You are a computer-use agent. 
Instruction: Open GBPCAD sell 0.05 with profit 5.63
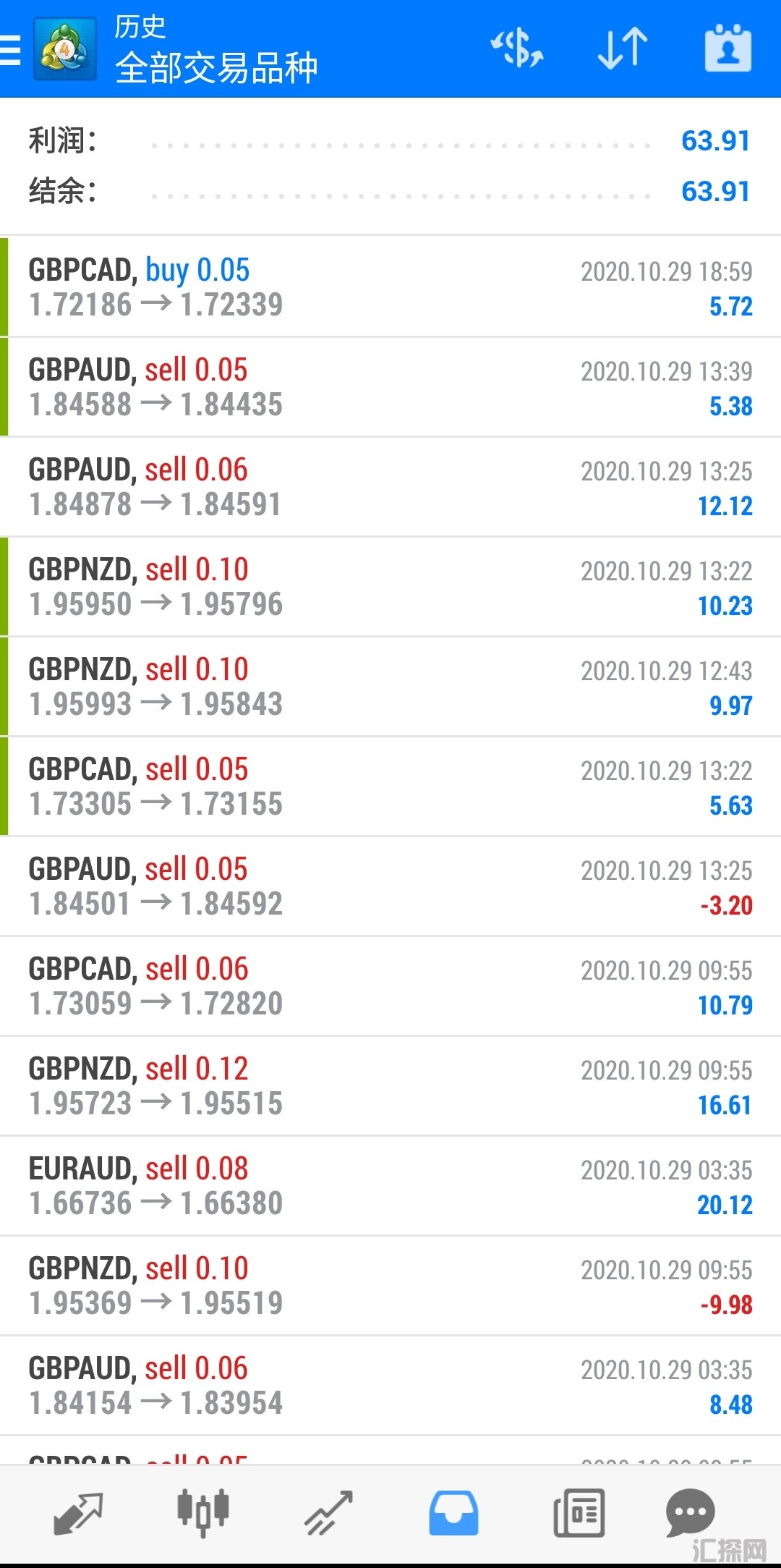pos(390,787)
